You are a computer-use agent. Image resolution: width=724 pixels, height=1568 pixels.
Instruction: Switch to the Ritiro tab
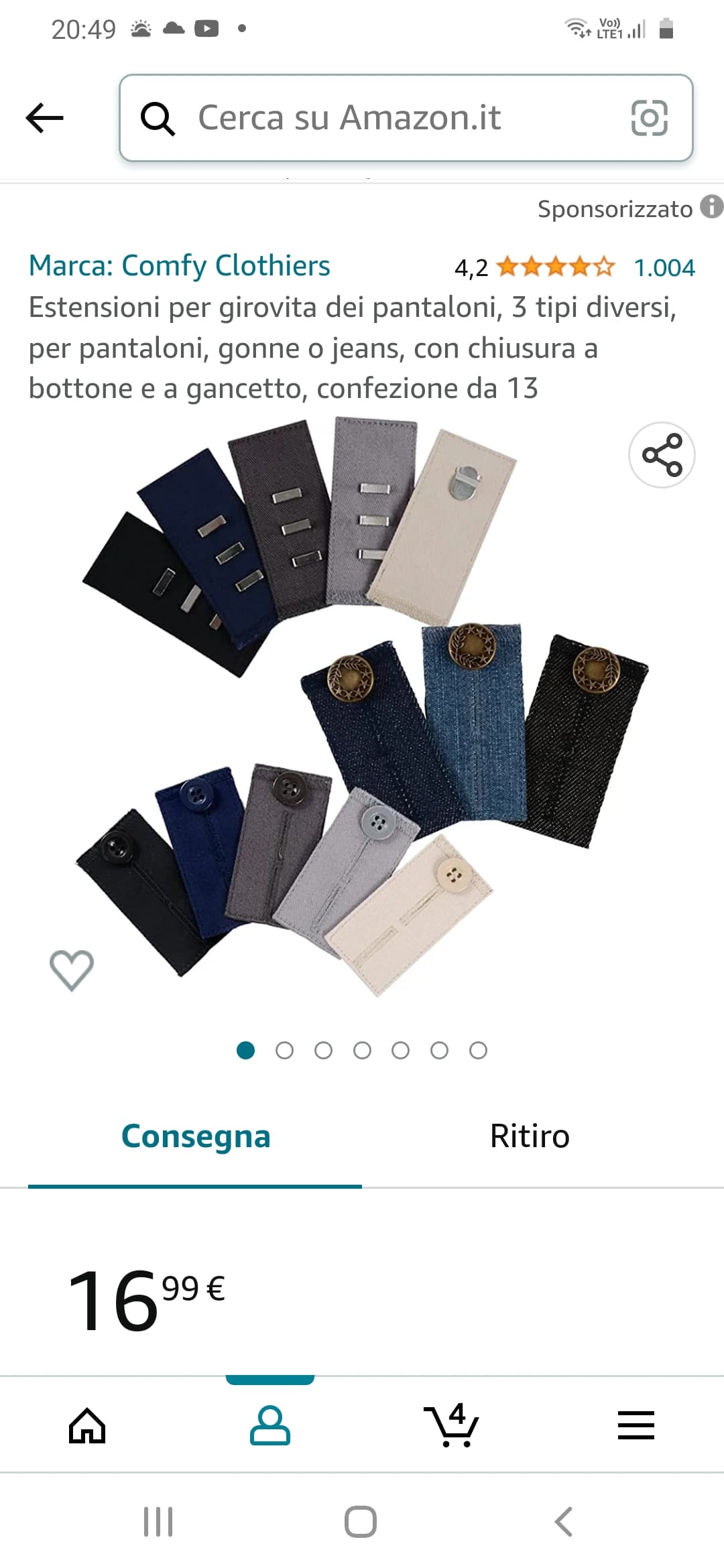530,1136
